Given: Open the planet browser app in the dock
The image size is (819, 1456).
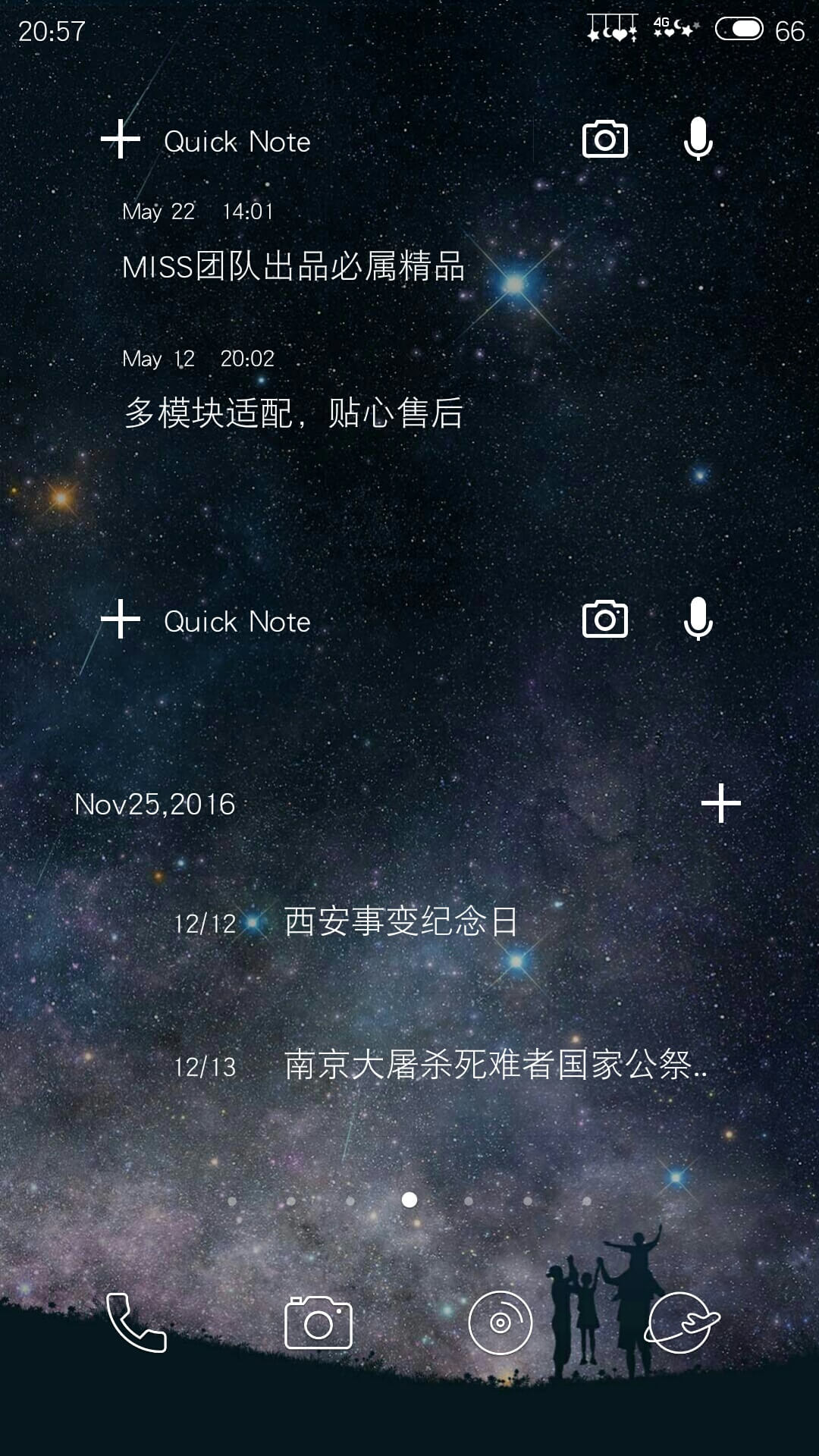Looking at the screenshot, I should (x=682, y=1323).
